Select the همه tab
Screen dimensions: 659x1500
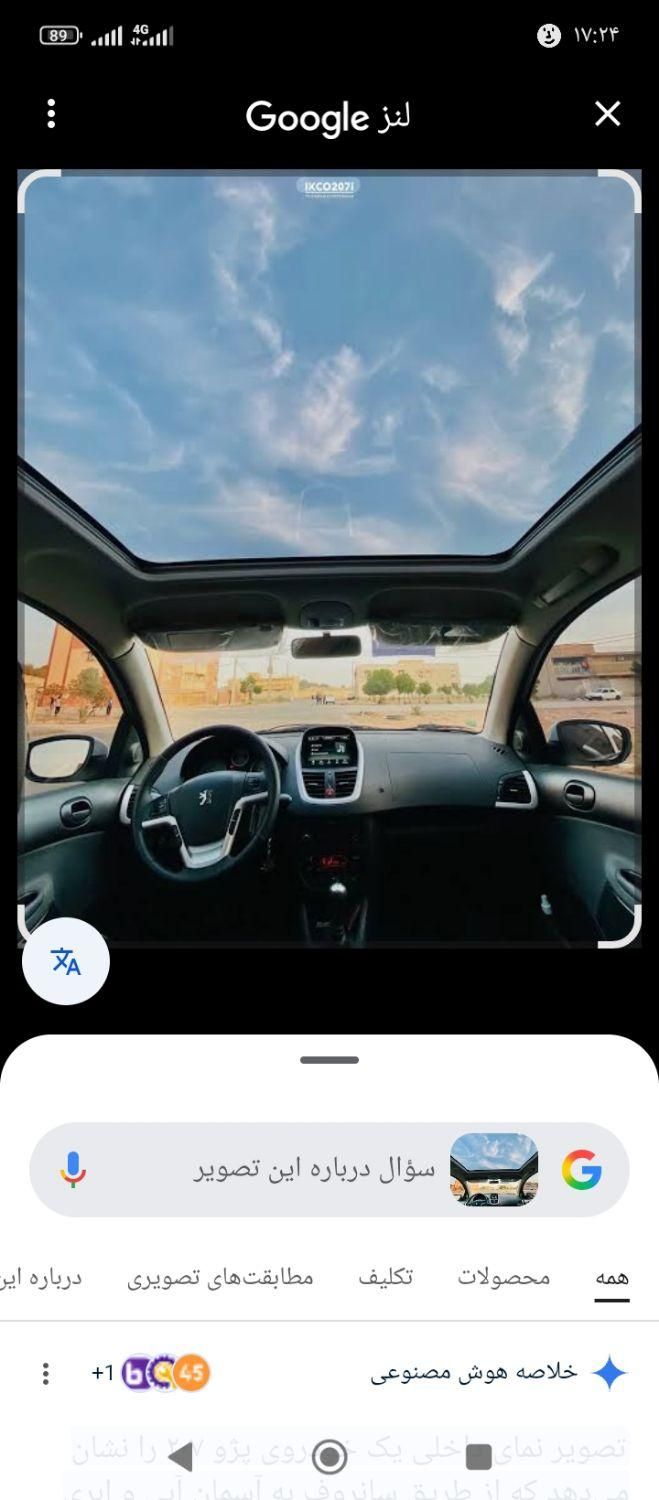click(611, 1277)
